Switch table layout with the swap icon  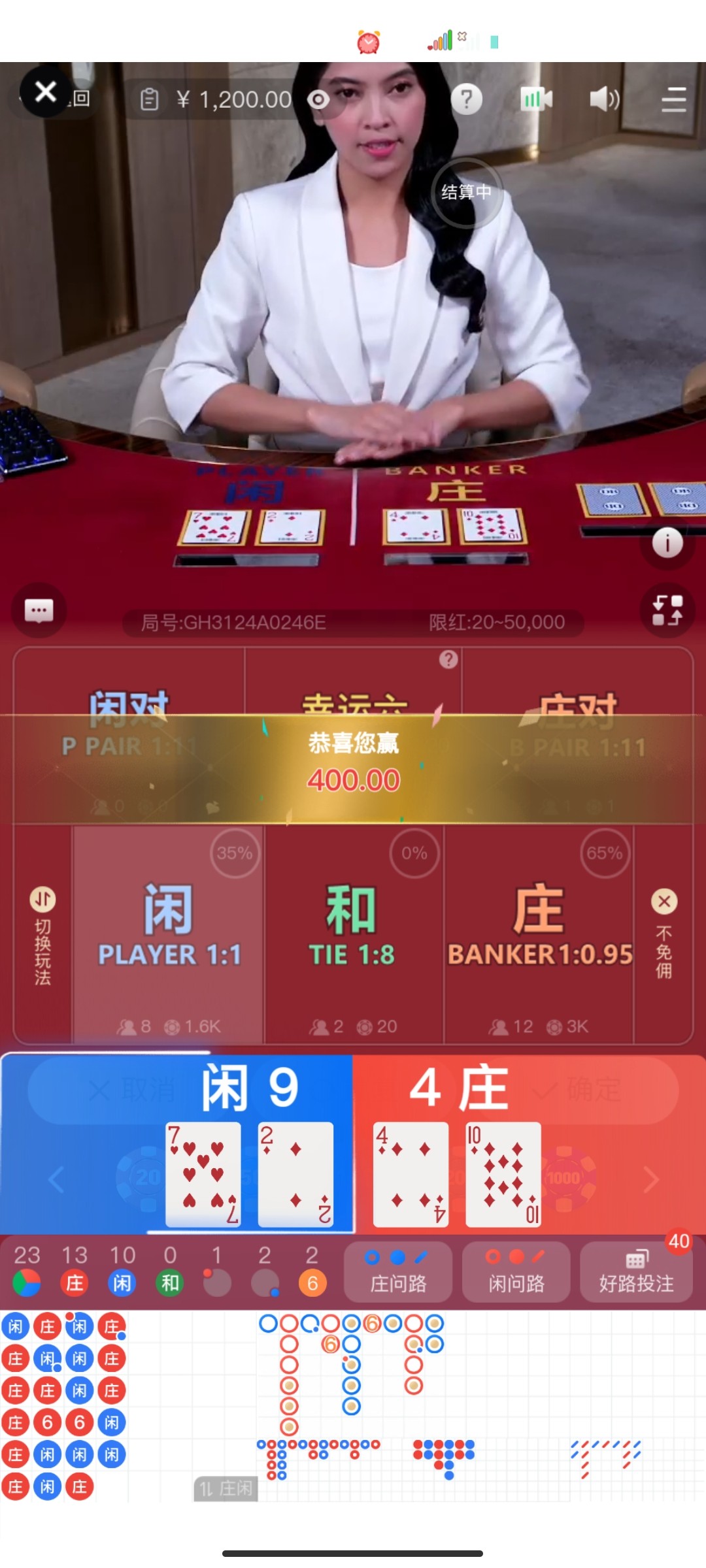click(x=667, y=610)
